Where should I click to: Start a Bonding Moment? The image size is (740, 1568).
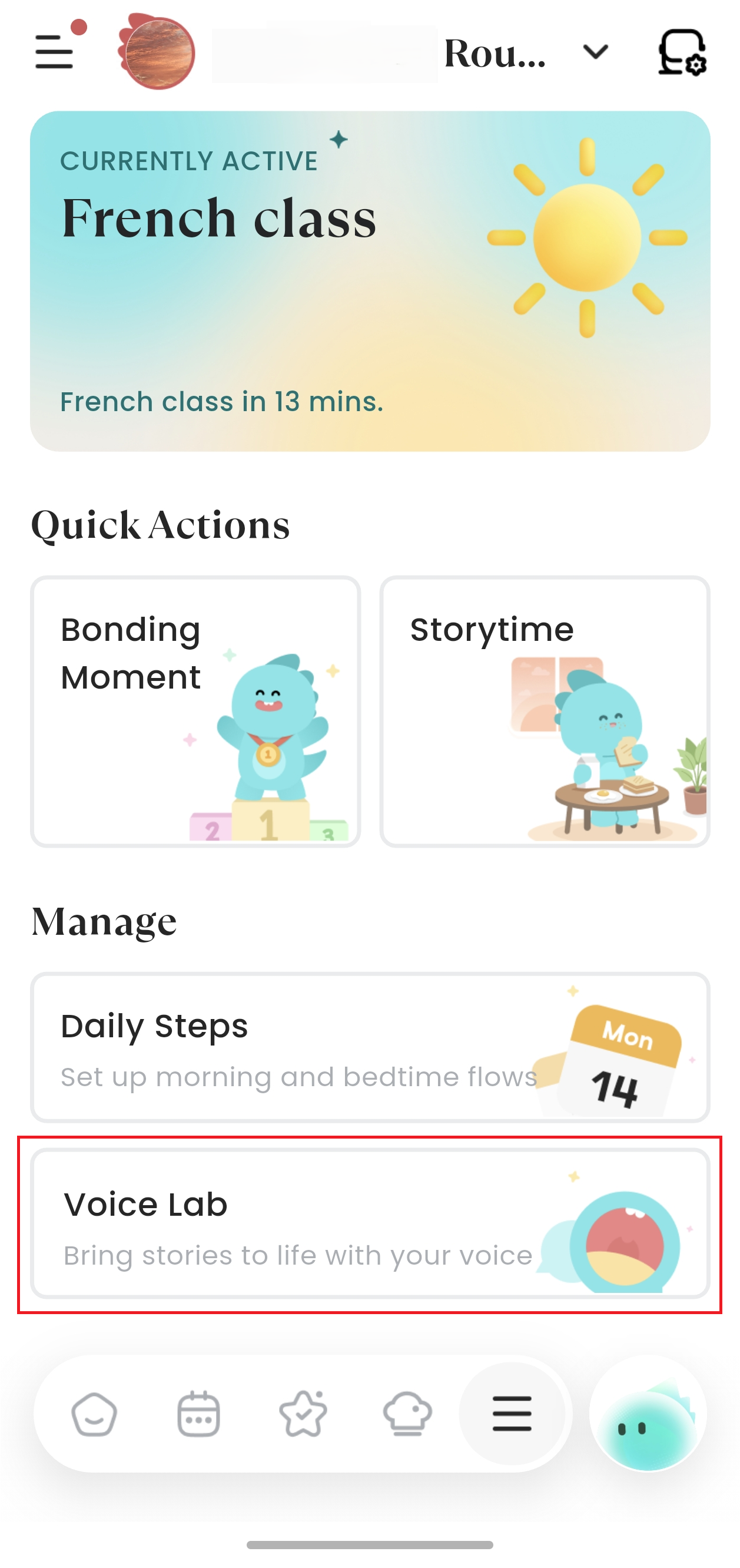[195, 711]
